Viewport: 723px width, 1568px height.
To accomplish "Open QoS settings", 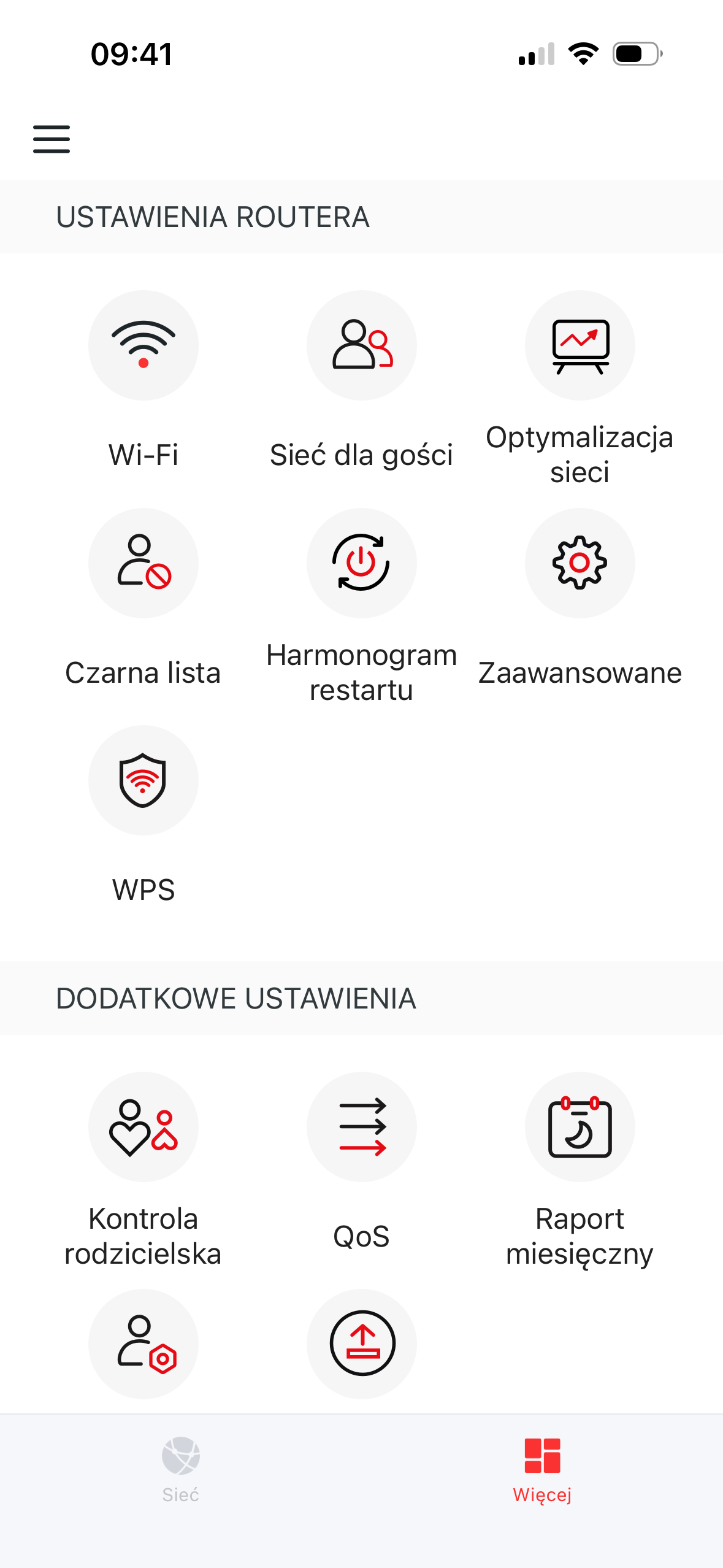I will click(x=362, y=1127).
